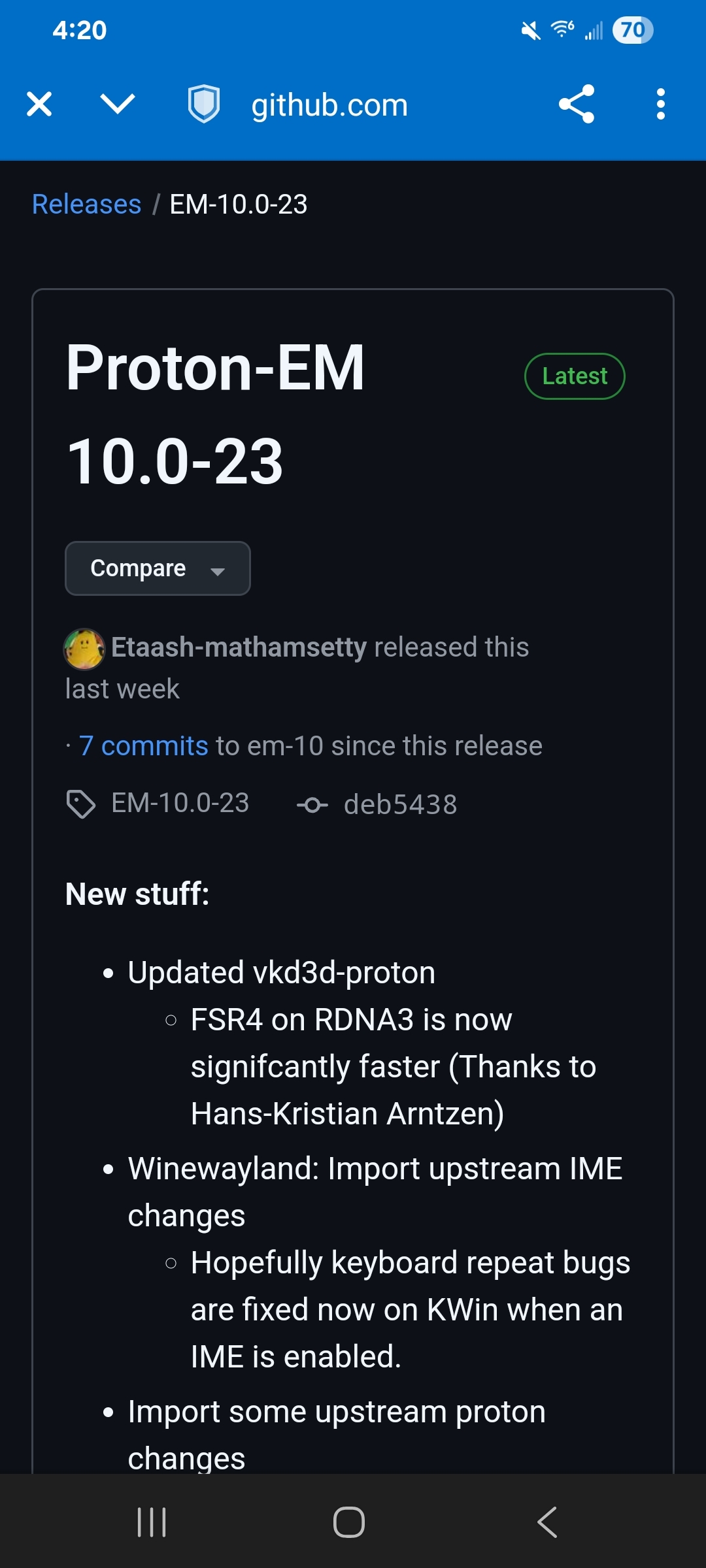The width and height of the screenshot is (706, 1568).
Task: Open recent apps from navigation bar
Action: pos(152,1522)
